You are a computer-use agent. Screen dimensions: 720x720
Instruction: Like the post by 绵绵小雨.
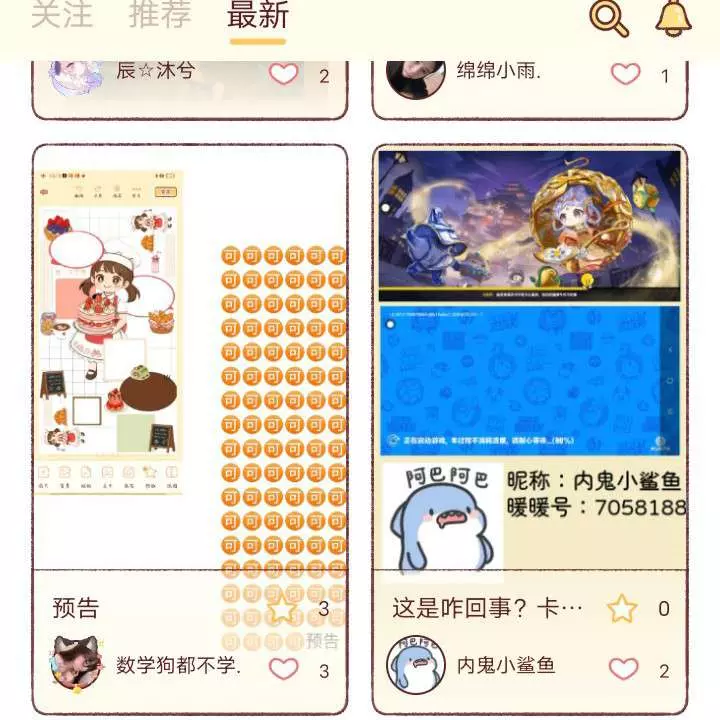625,74
